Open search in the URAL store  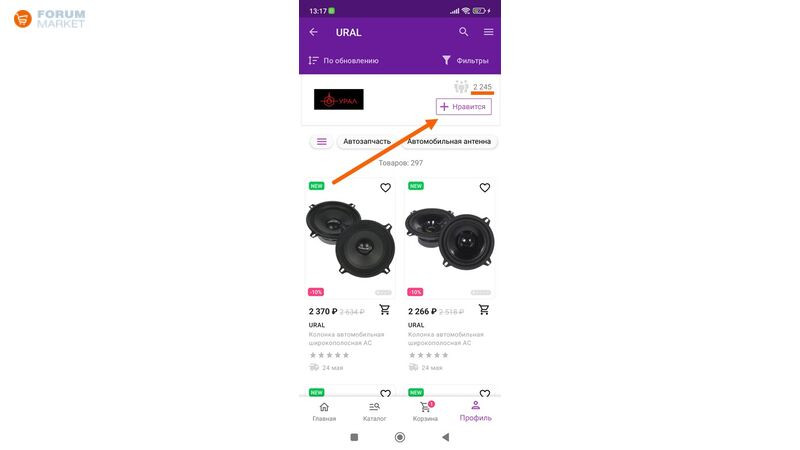[463, 32]
